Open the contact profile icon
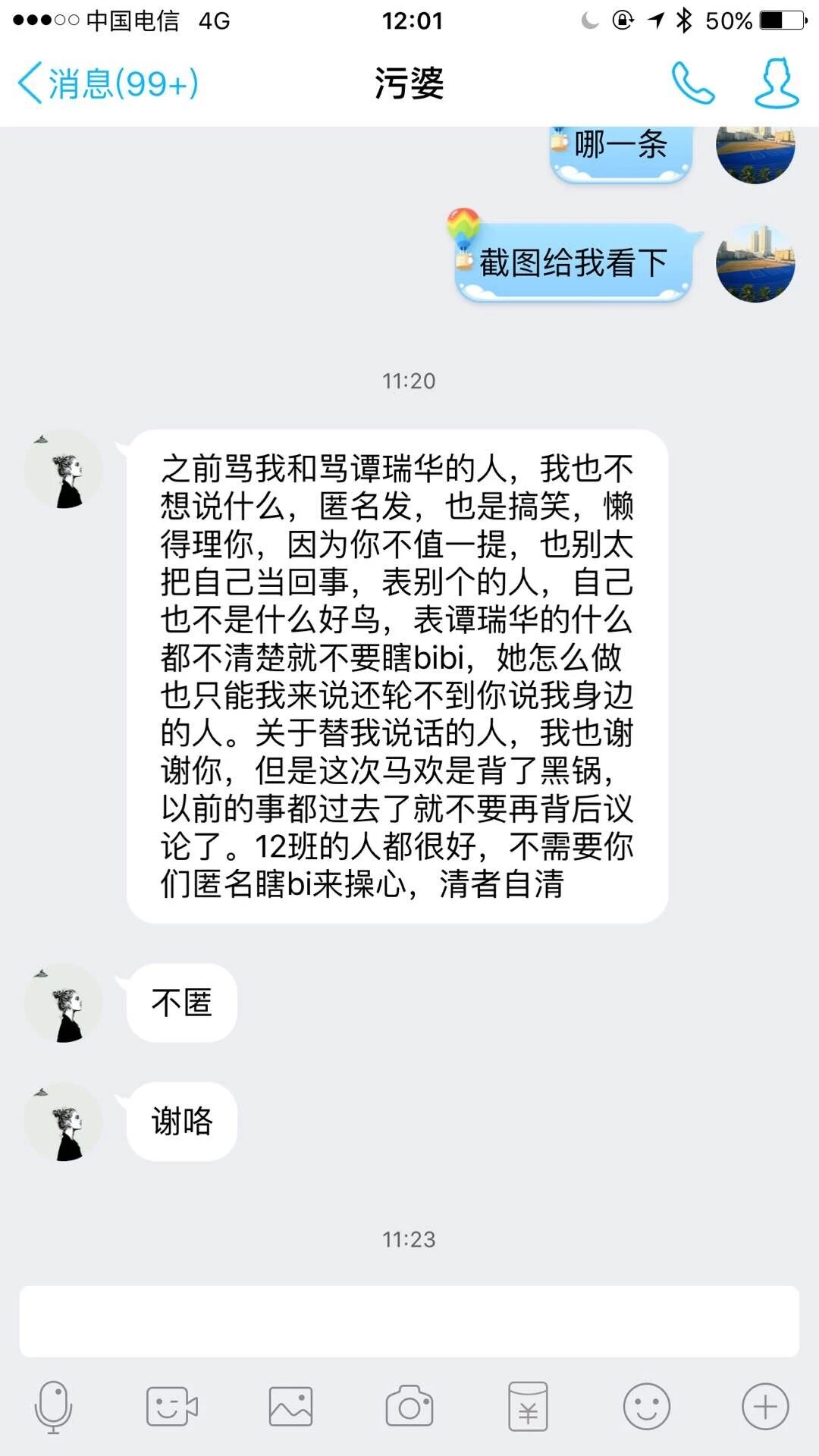Image resolution: width=819 pixels, height=1456 pixels. [x=777, y=83]
